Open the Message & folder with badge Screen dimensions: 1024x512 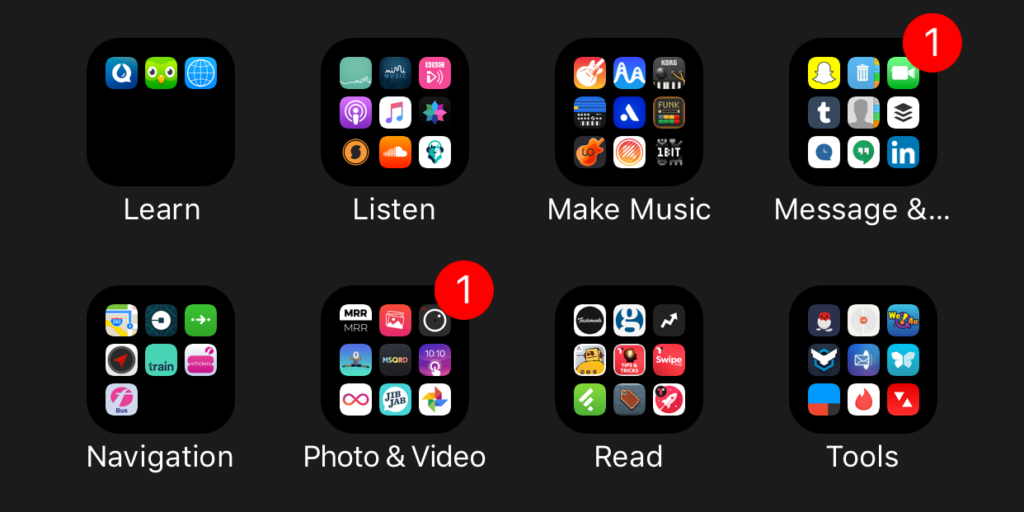pos(863,112)
